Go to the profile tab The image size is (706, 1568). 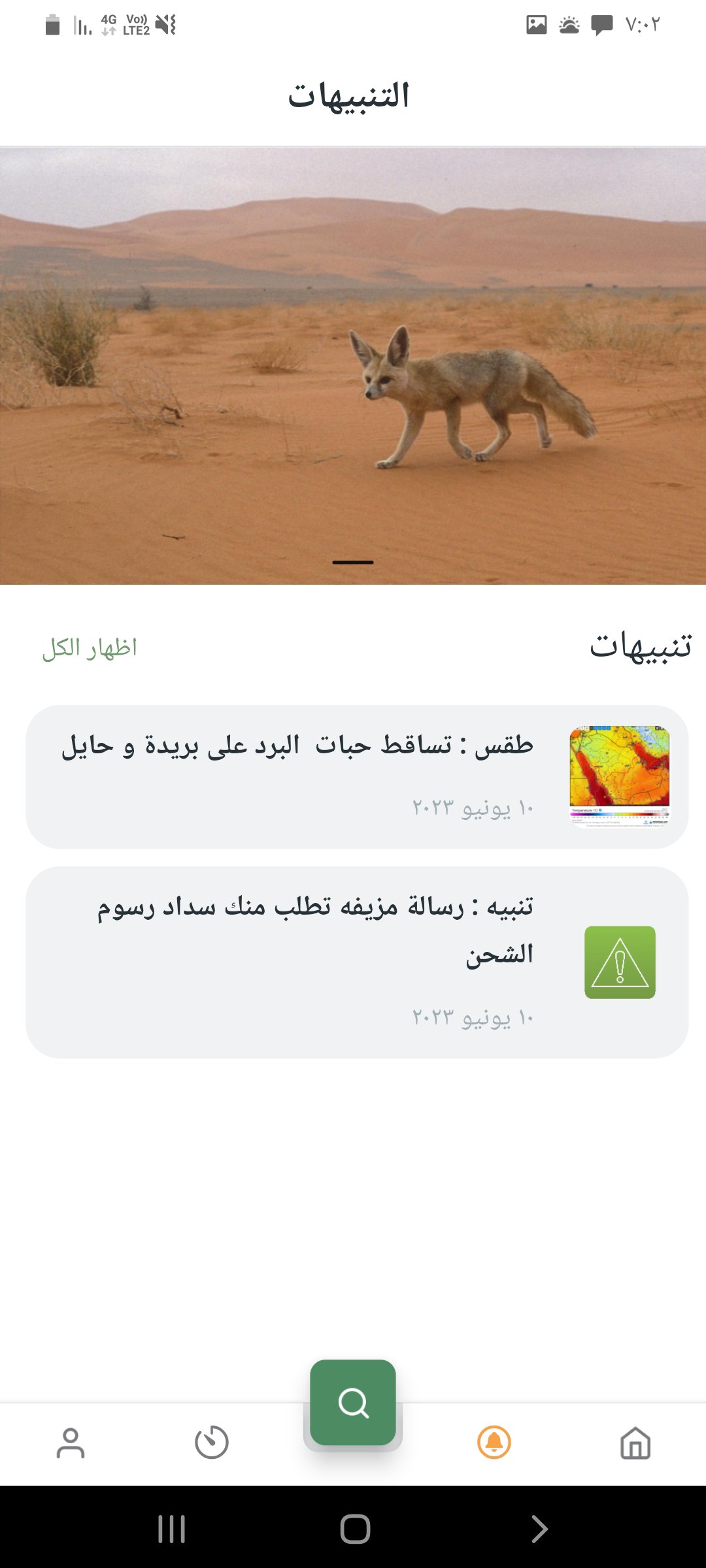point(71,1443)
